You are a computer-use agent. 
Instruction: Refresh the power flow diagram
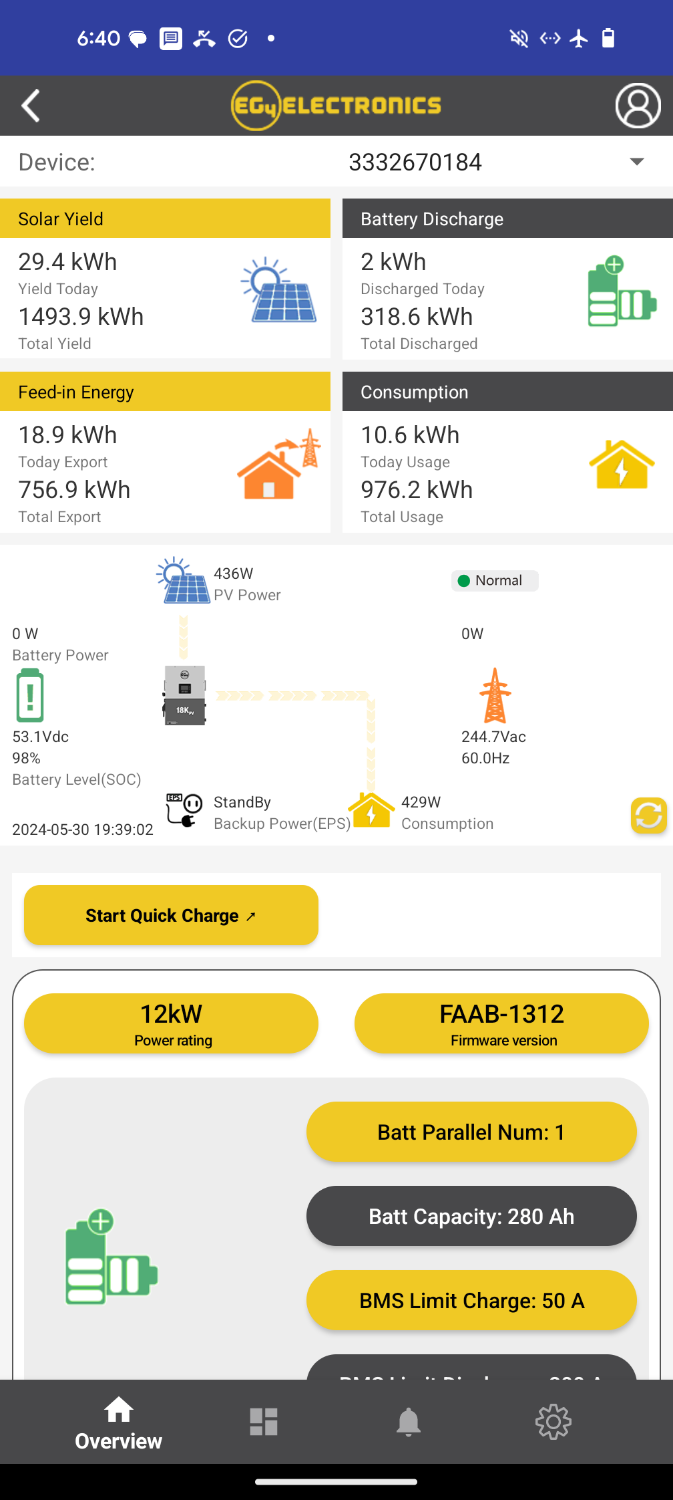click(x=648, y=815)
